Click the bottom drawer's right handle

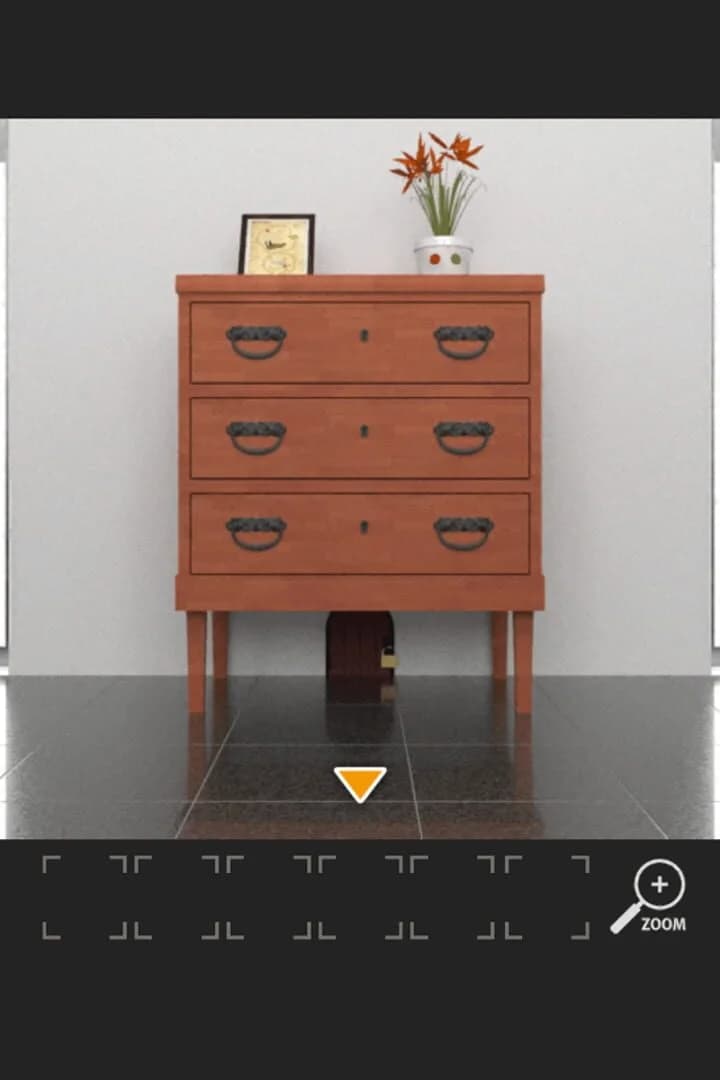point(462,530)
